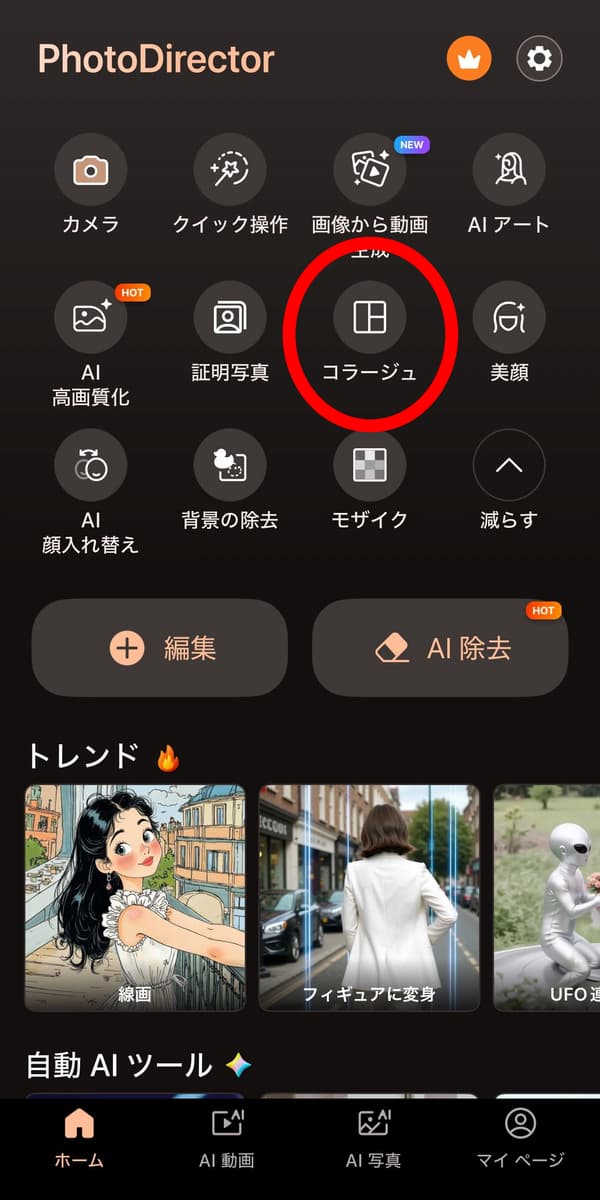Image resolution: width=600 pixels, height=1200 pixels.
Task: Switch to AI 動画 tab
Action: click(227, 1138)
